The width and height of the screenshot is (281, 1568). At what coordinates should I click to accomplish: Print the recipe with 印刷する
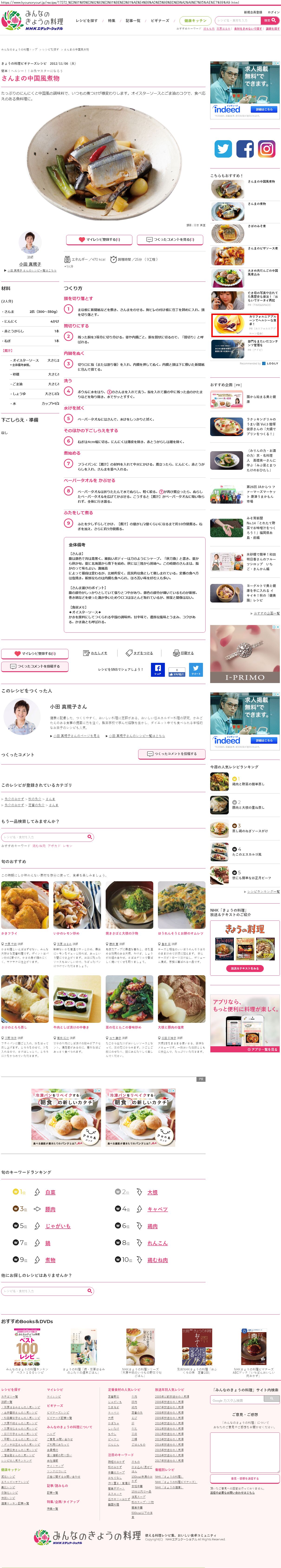(x=183, y=653)
